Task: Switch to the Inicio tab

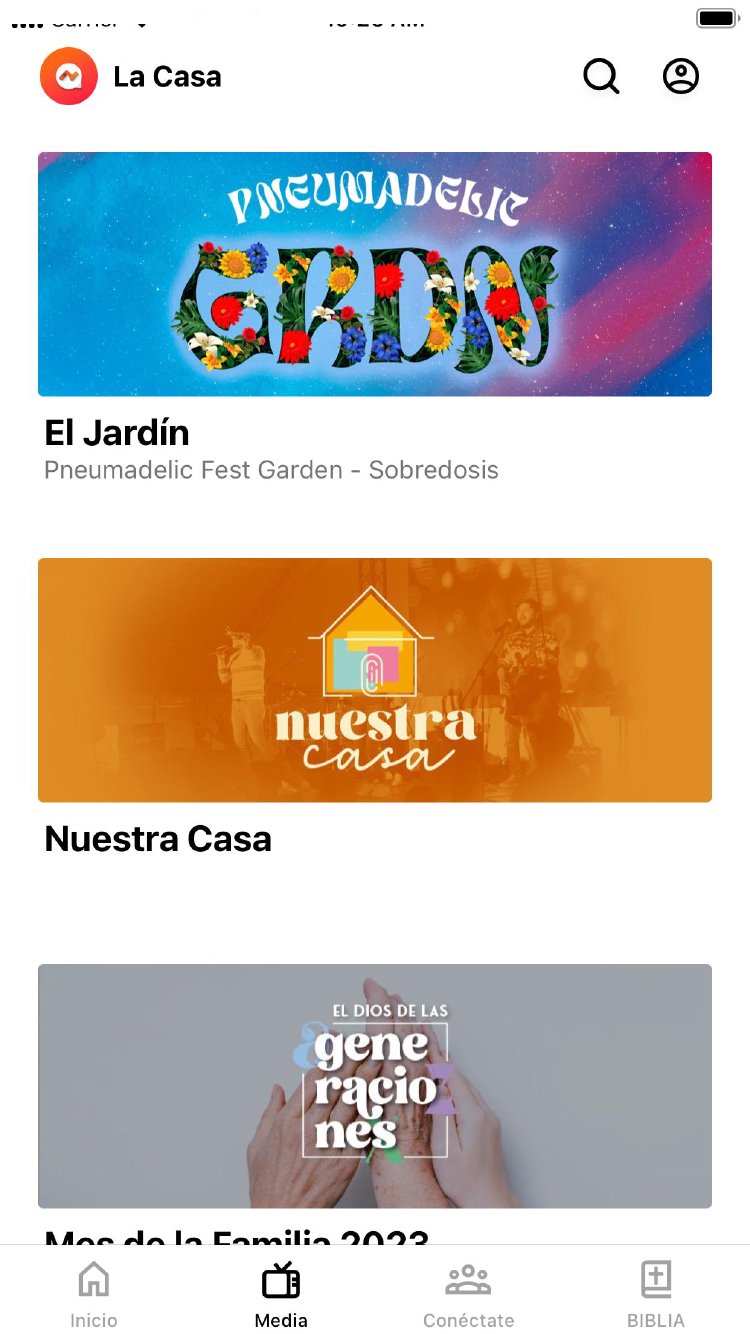Action: click(94, 1294)
